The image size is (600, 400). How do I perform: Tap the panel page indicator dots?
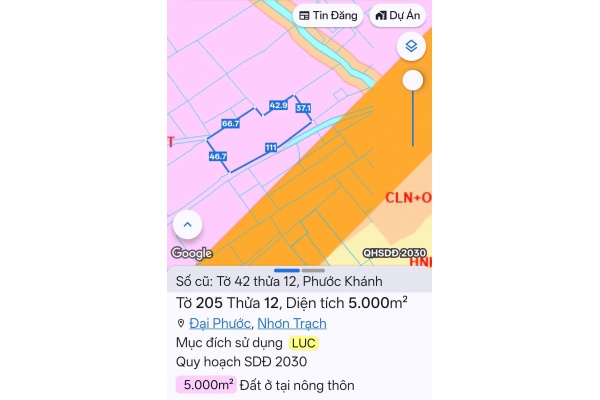299,270
